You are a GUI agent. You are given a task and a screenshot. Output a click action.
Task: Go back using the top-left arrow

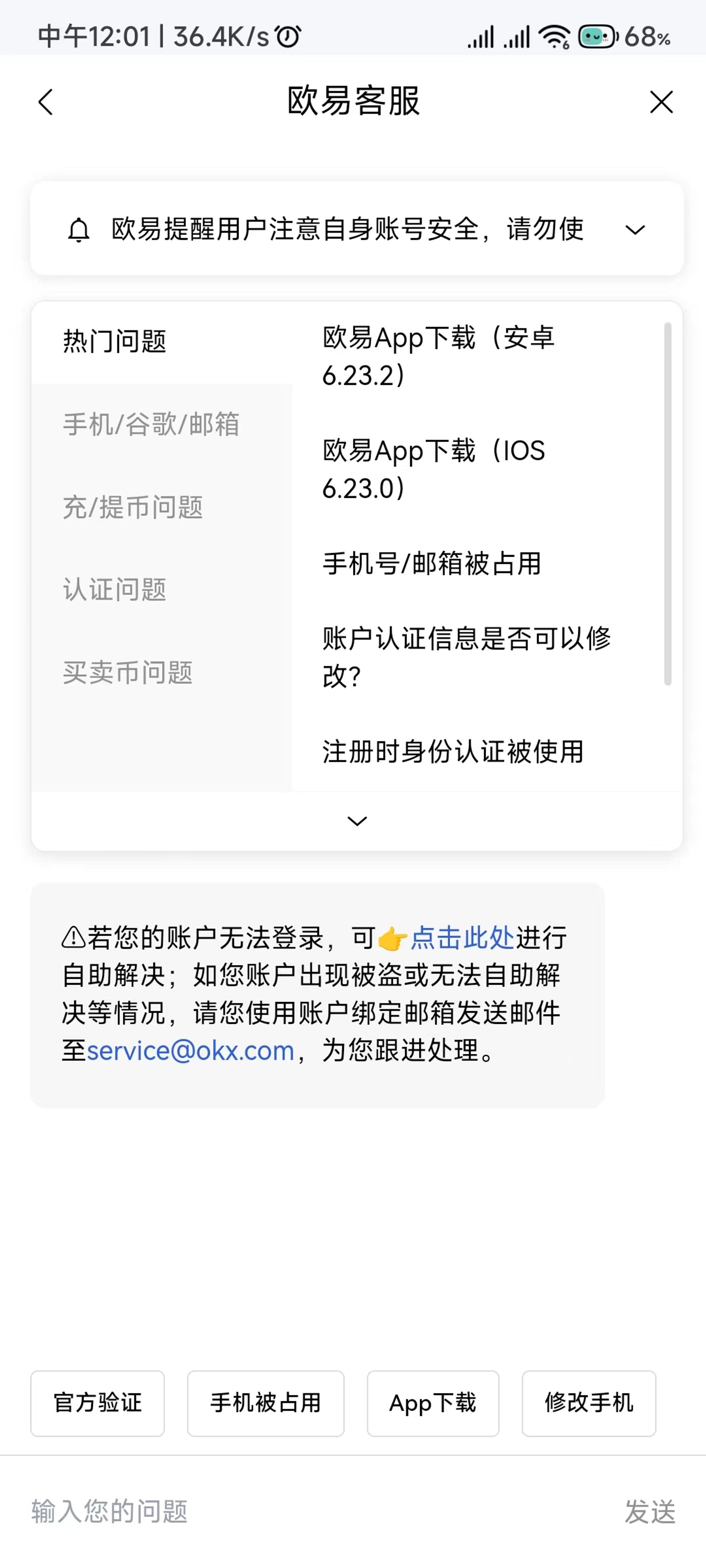(x=46, y=102)
